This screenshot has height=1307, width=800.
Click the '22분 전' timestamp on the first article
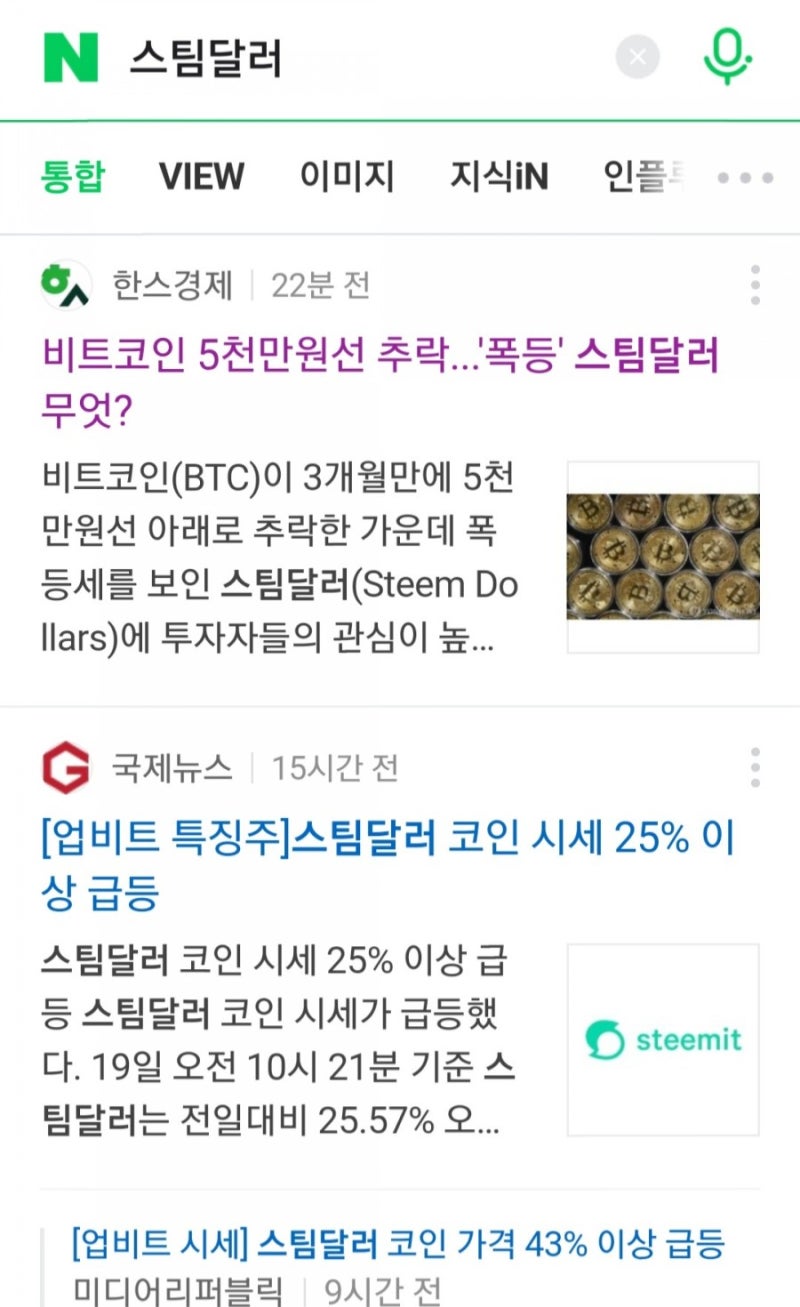pos(318,284)
